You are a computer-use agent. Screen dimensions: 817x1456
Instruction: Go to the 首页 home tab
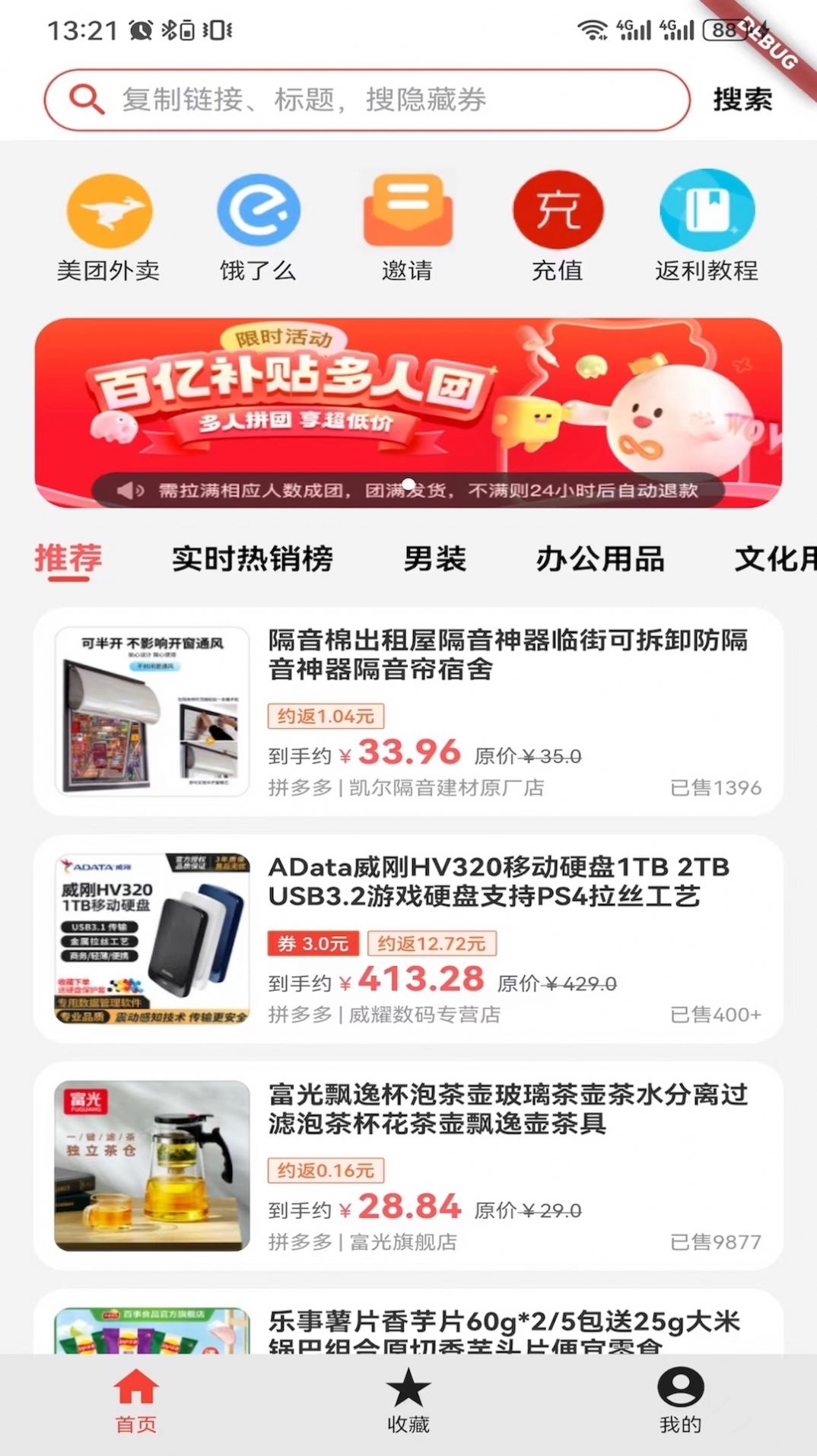(x=136, y=1401)
